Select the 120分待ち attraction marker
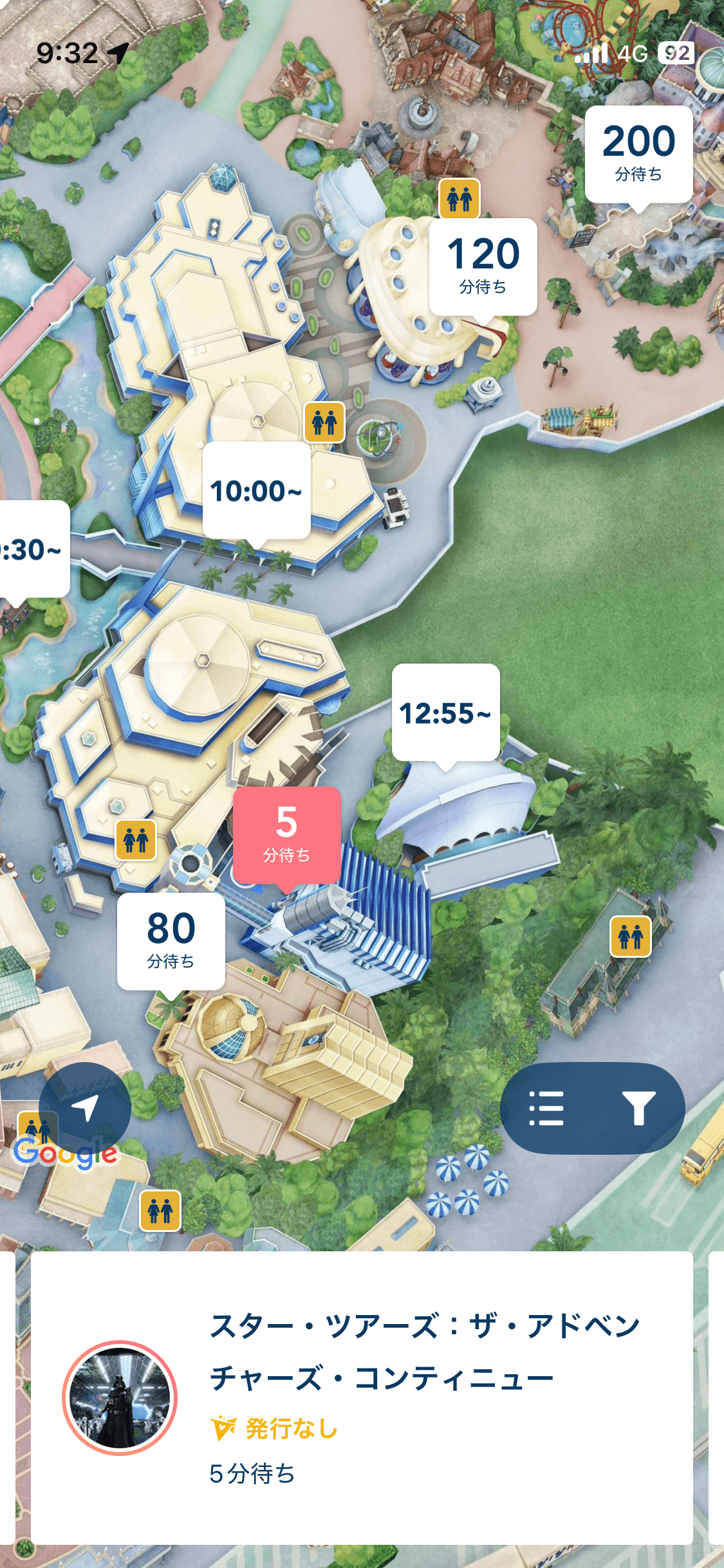Viewport: 724px width, 1568px height. [x=483, y=266]
